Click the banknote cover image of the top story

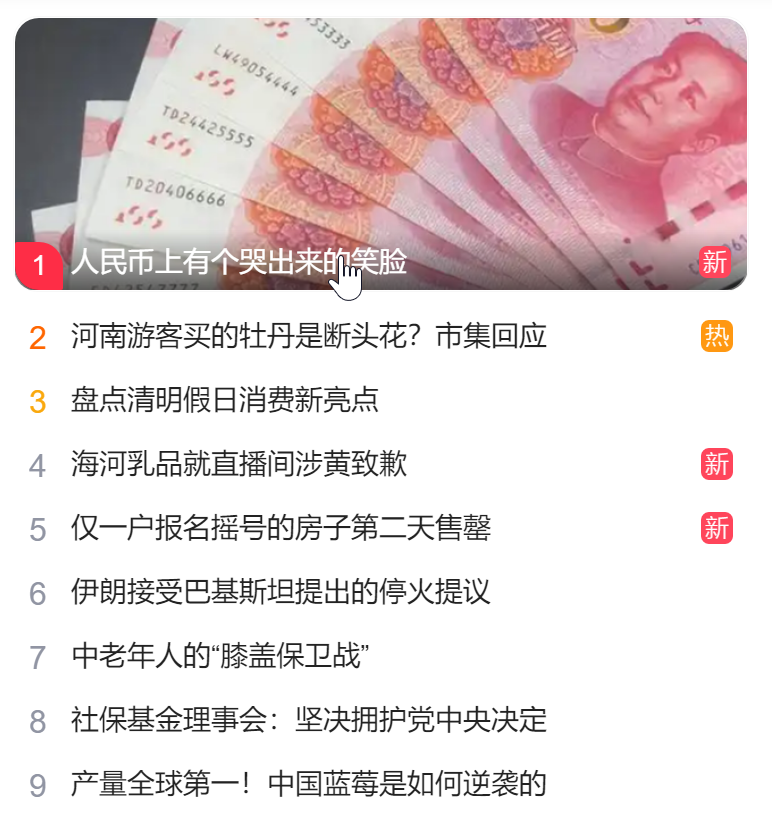point(386,130)
